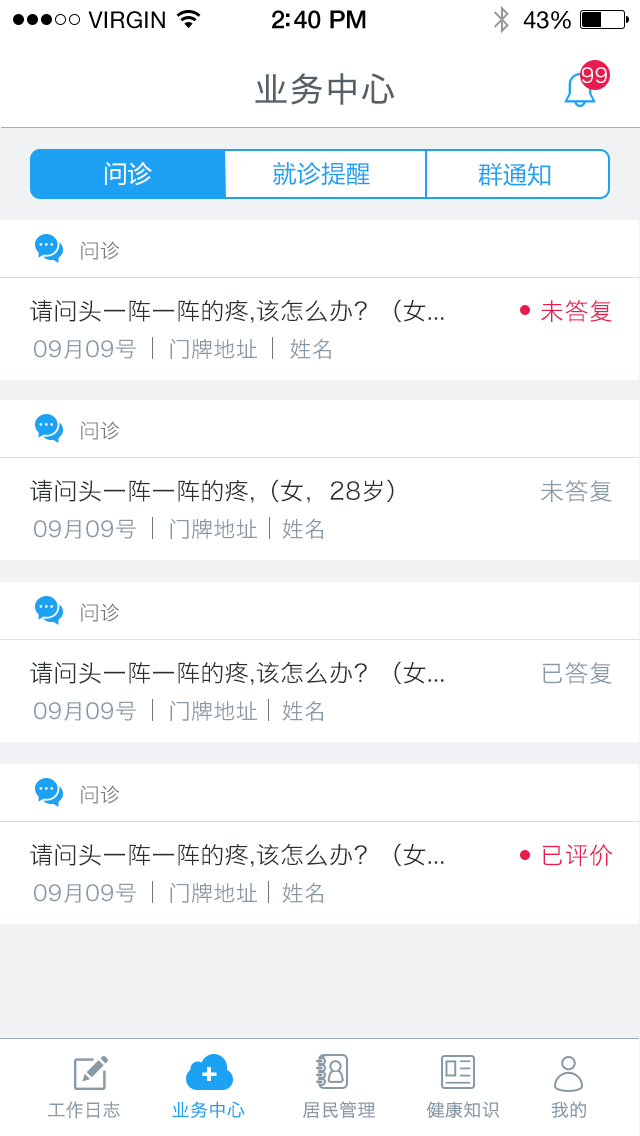Open the notifications bell with 99 badge

point(582,88)
